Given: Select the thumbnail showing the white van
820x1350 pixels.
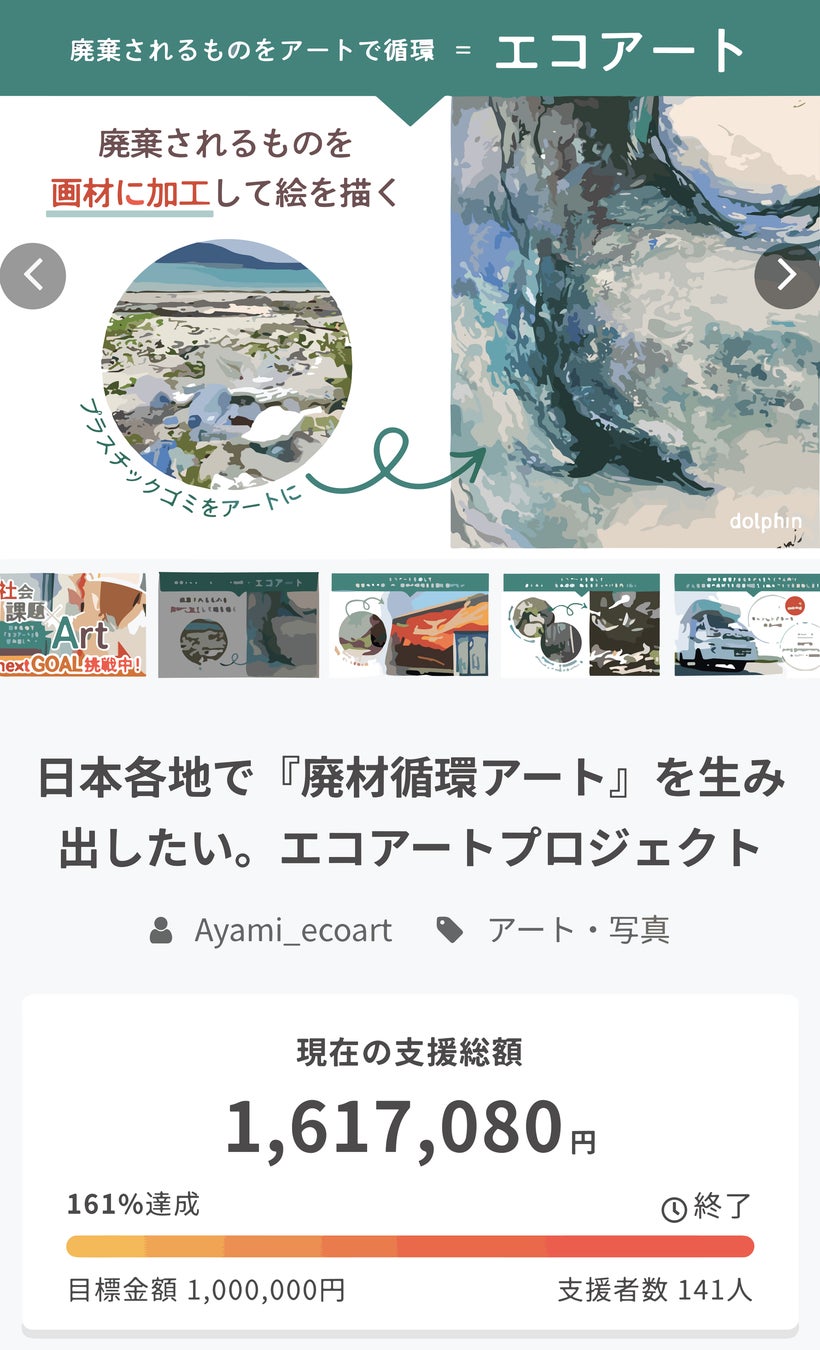Looking at the screenshot, I should [x=747, y=625].
